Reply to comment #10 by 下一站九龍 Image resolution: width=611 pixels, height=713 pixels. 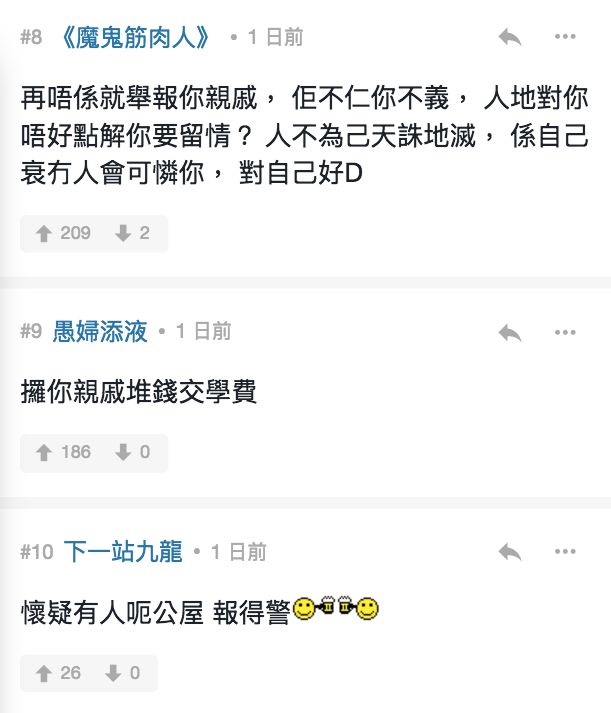pos(510,551)
